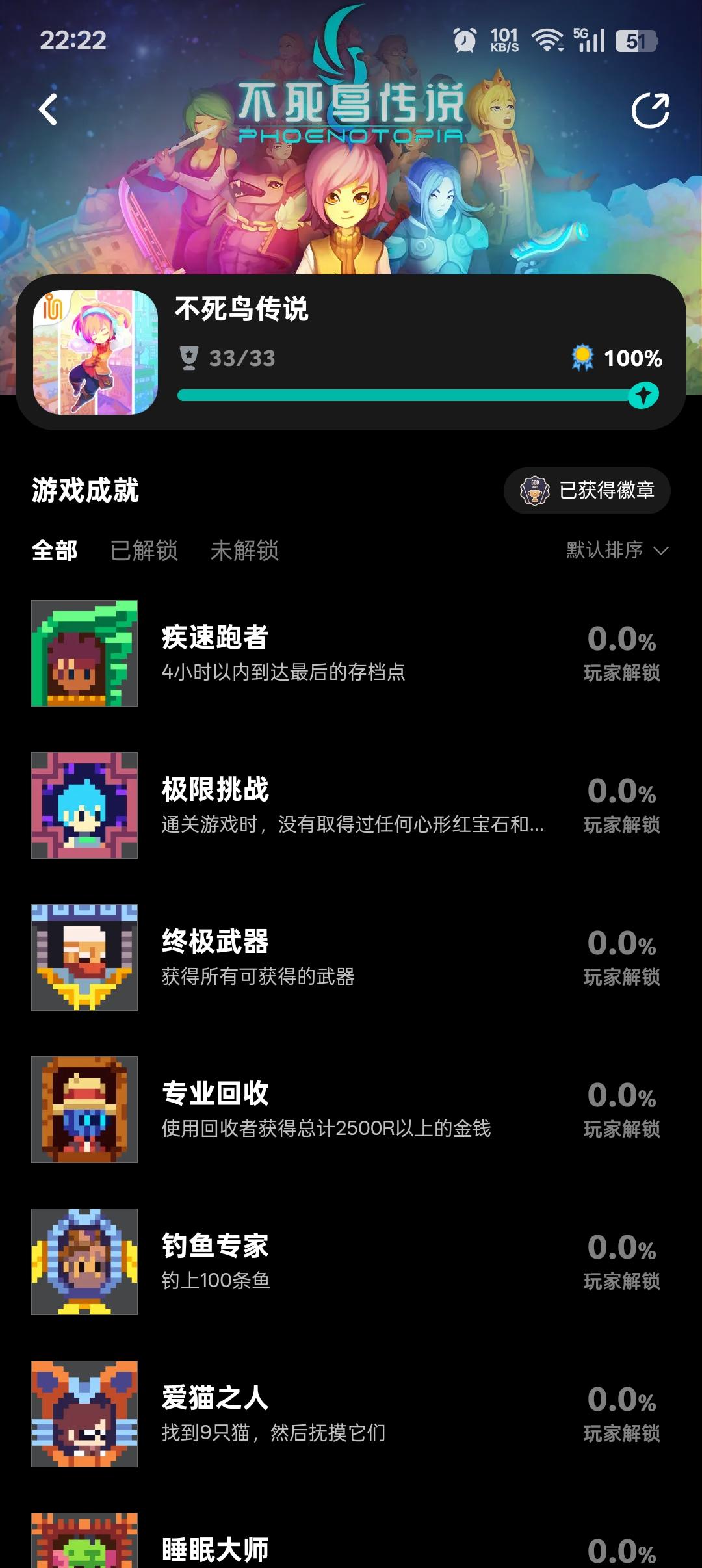Share this achievements page
The width and height of the screenshot is (702, 1568).
pyautogui.click(x=651, y=111)
